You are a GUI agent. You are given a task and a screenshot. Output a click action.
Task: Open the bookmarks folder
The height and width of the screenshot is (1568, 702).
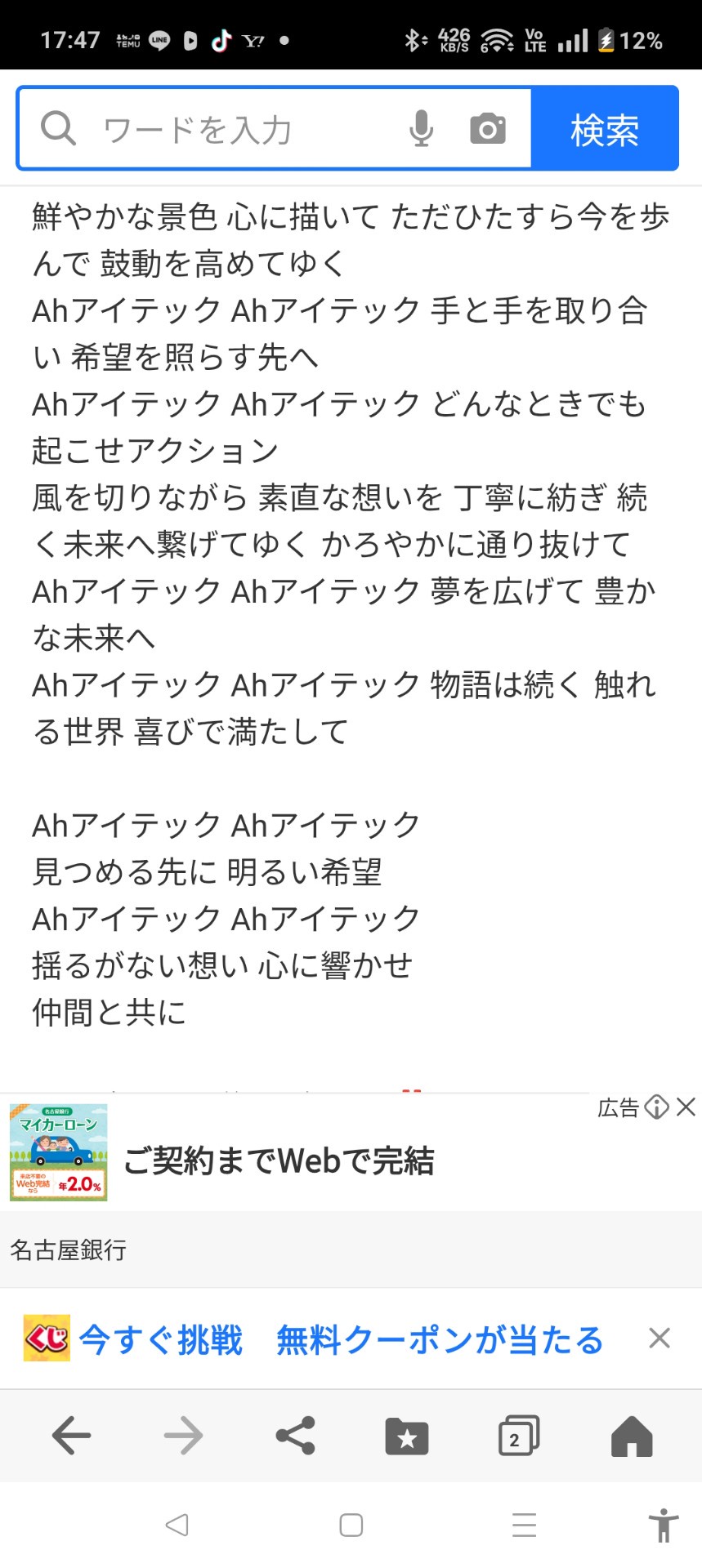407,1436
